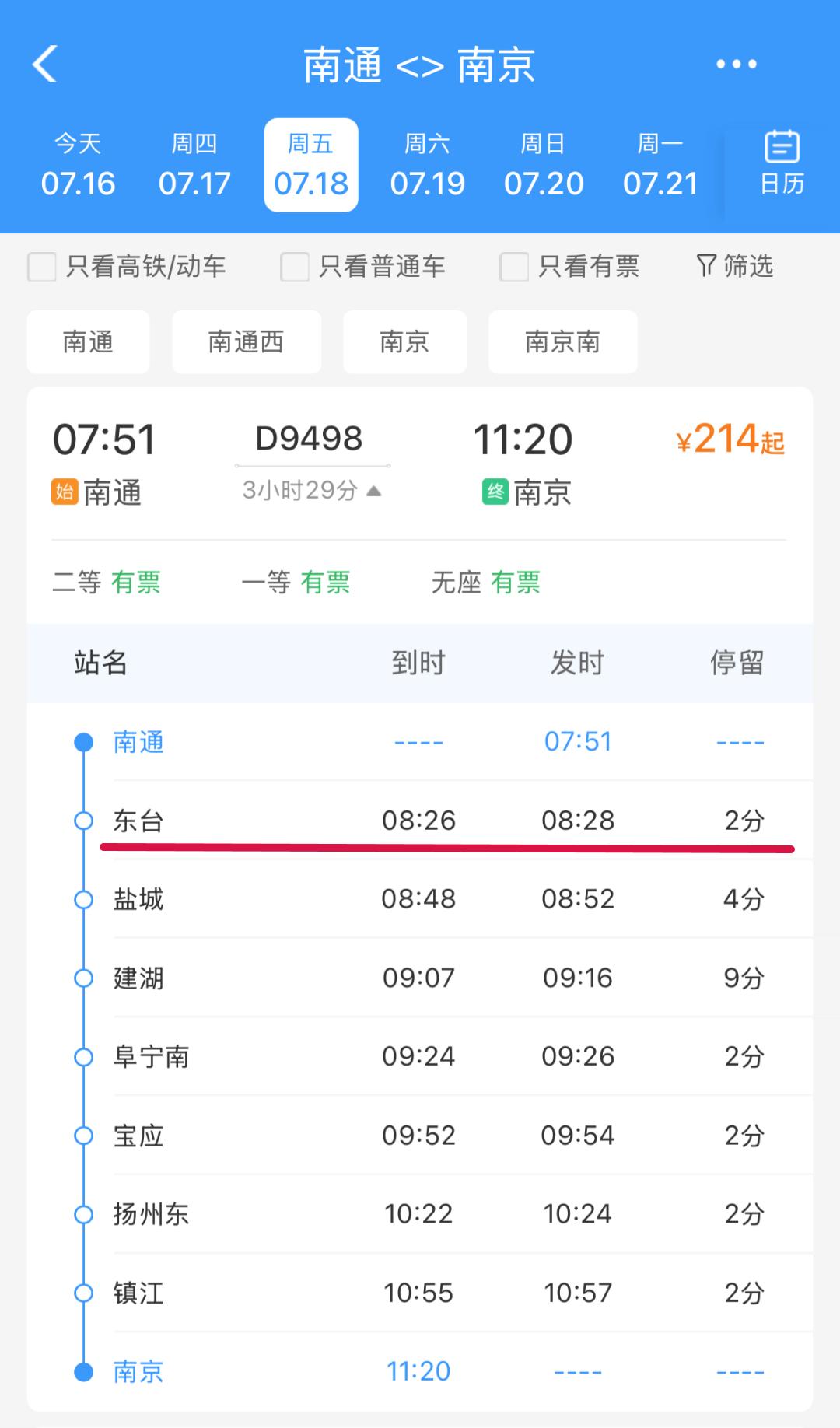Open the three-dot overflow menu
This screenshot has height=1428, width=840.
pos(736,64)
